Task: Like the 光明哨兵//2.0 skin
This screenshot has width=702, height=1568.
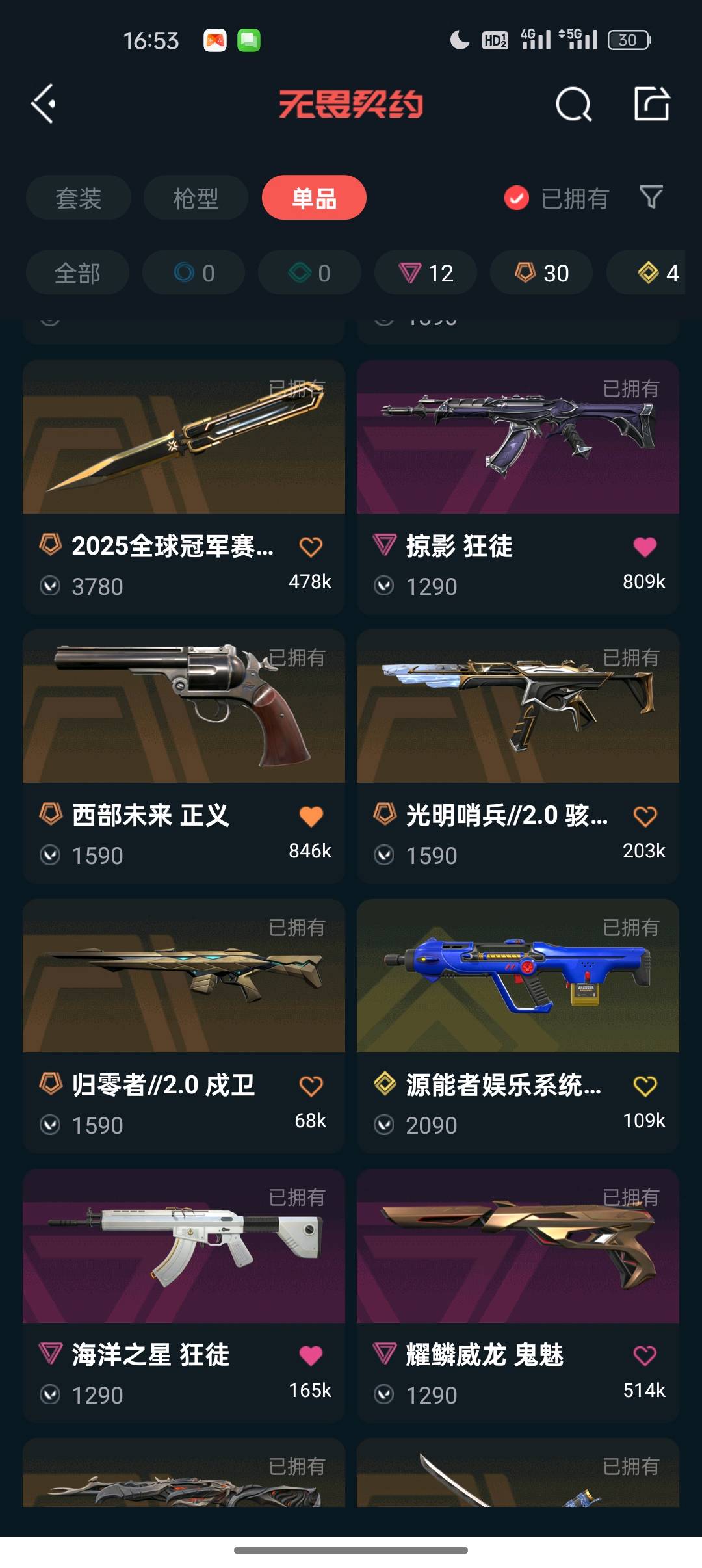Action: point(645,816)
